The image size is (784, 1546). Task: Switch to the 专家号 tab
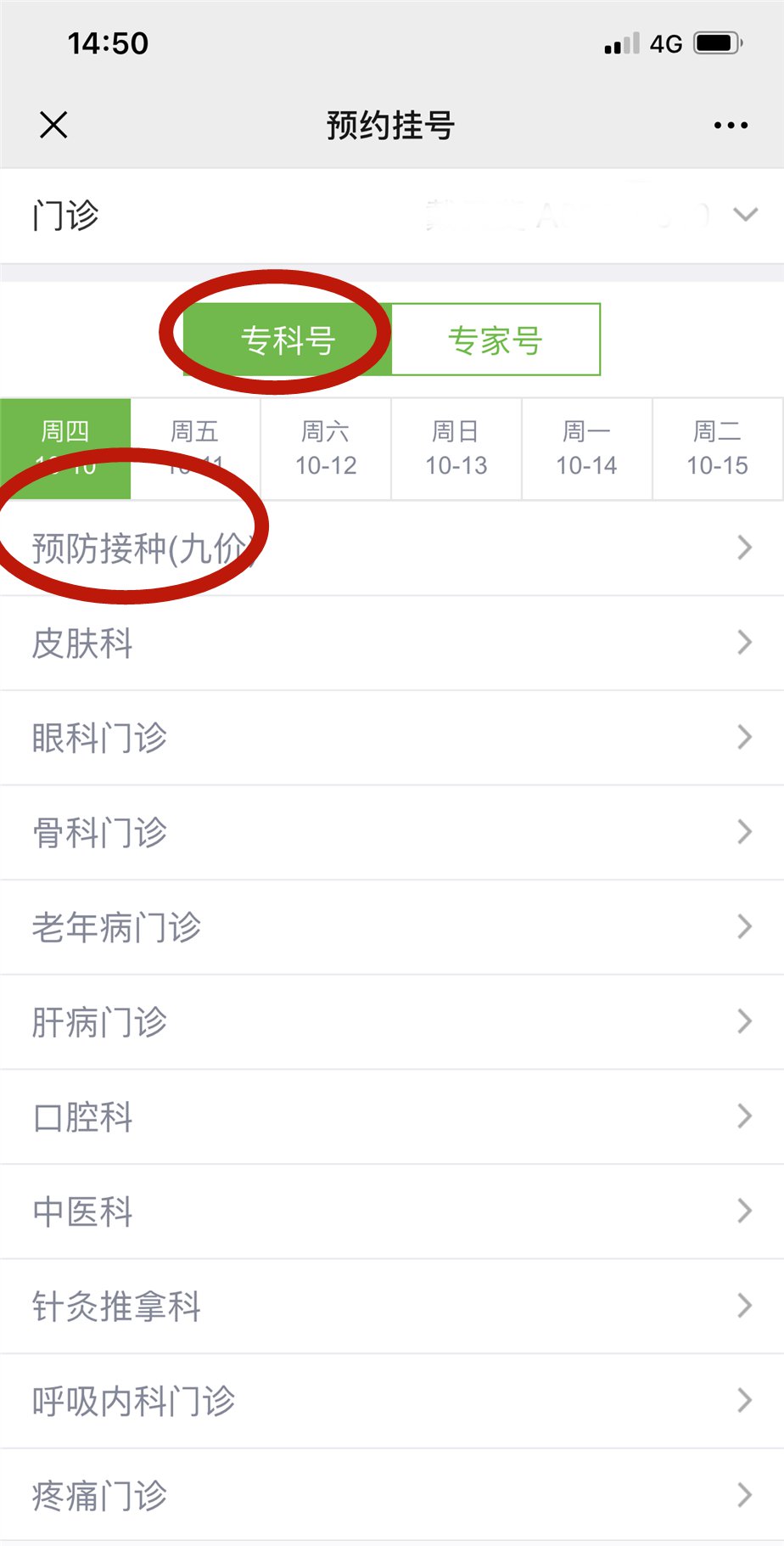coord(496,340)
